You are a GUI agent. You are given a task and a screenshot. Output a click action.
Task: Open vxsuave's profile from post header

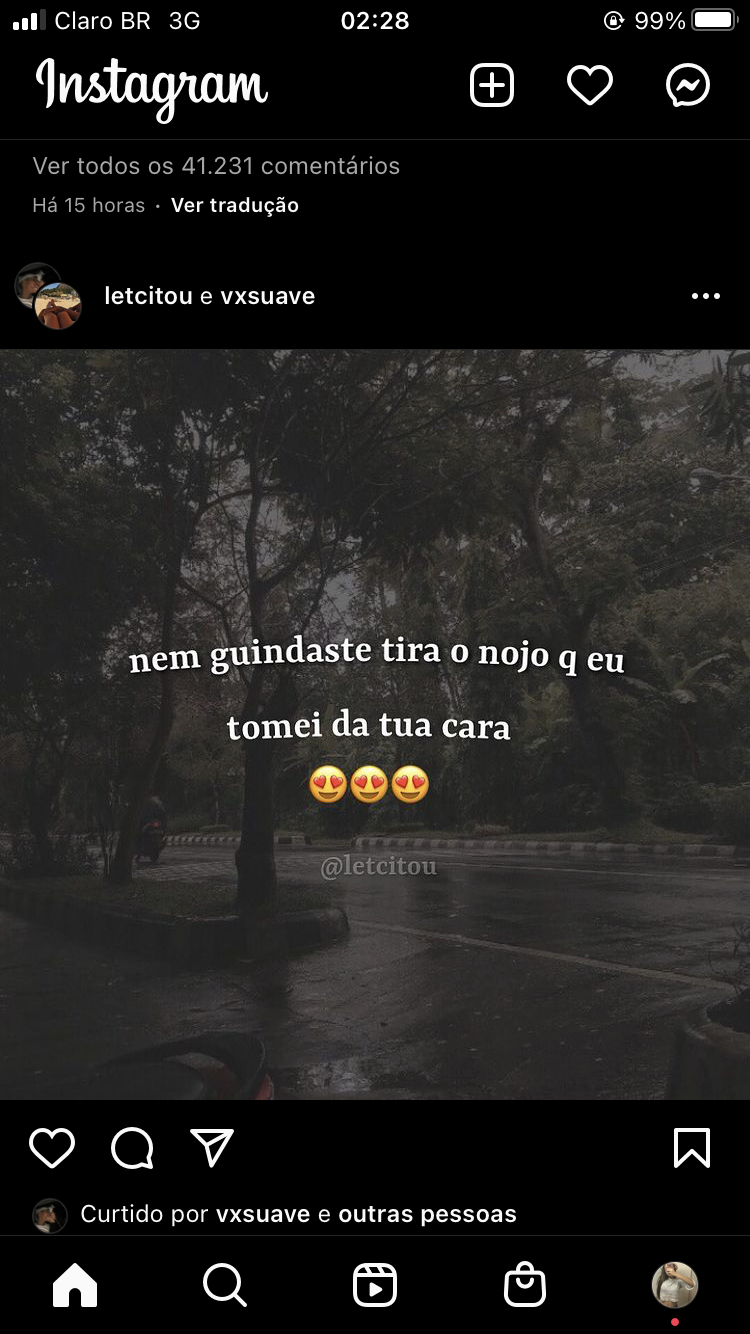tap(267, 296)
